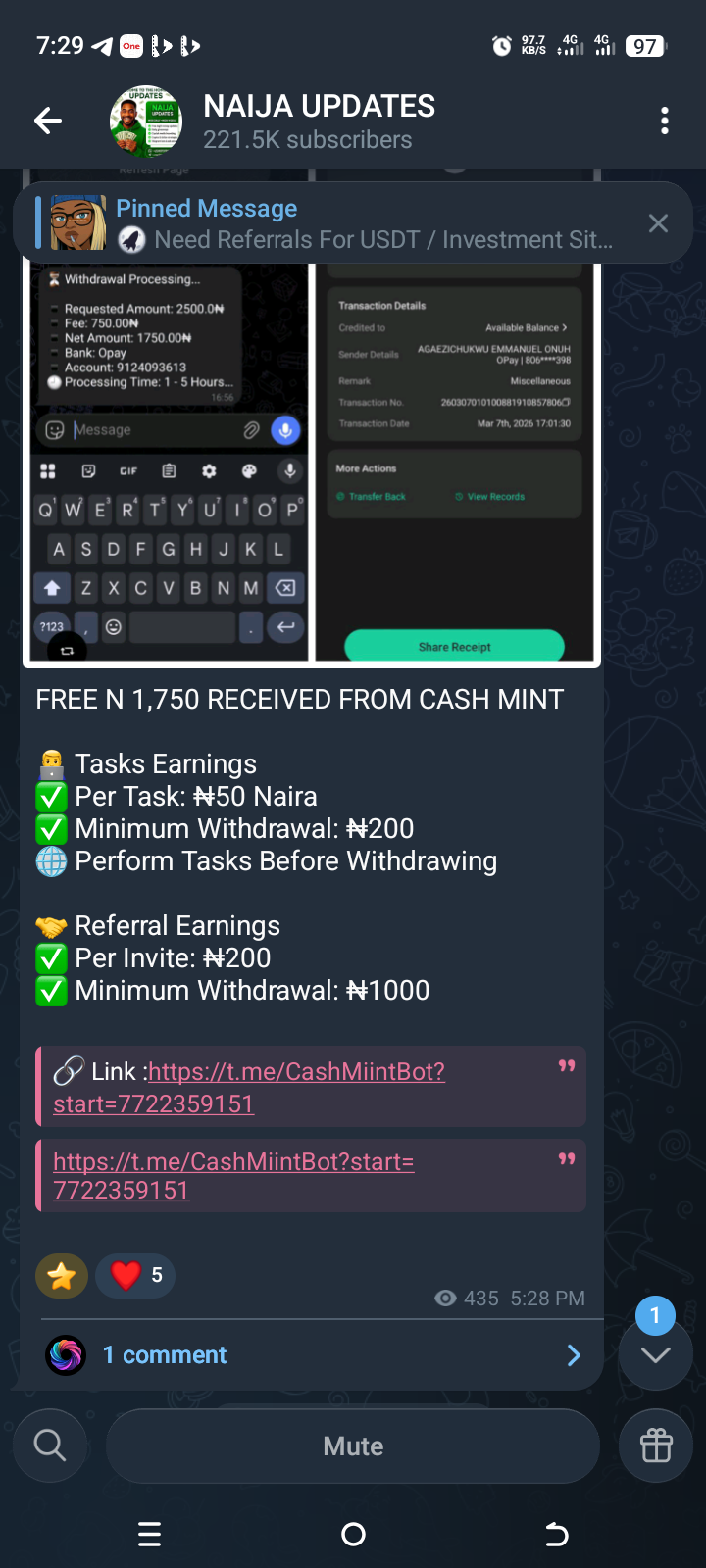This screenshot has width=706, height=1568.
Task: Jump to the latest unread message
Action: (655, 1353)
